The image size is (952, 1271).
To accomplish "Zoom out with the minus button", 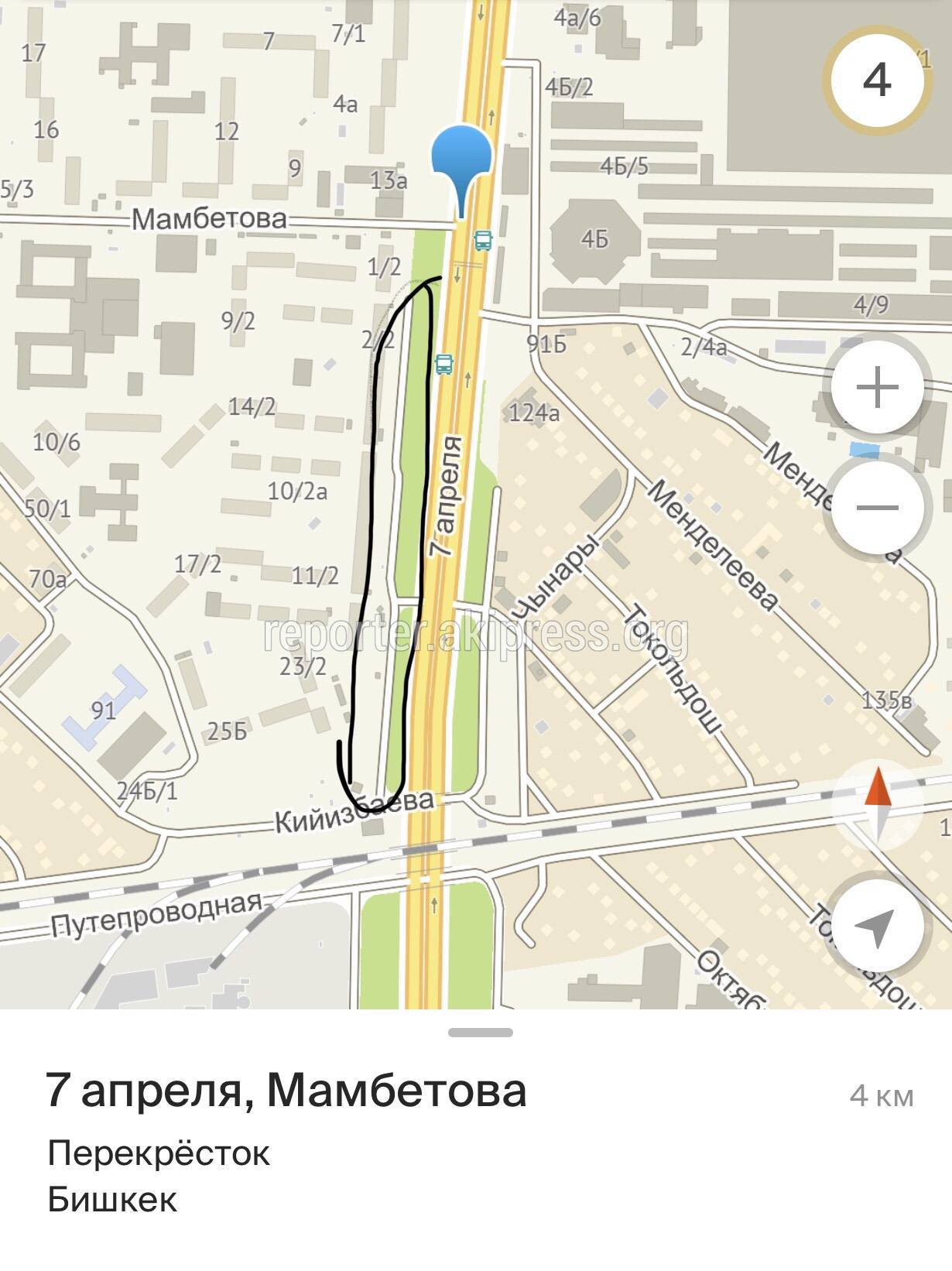I will coord(877,508).
